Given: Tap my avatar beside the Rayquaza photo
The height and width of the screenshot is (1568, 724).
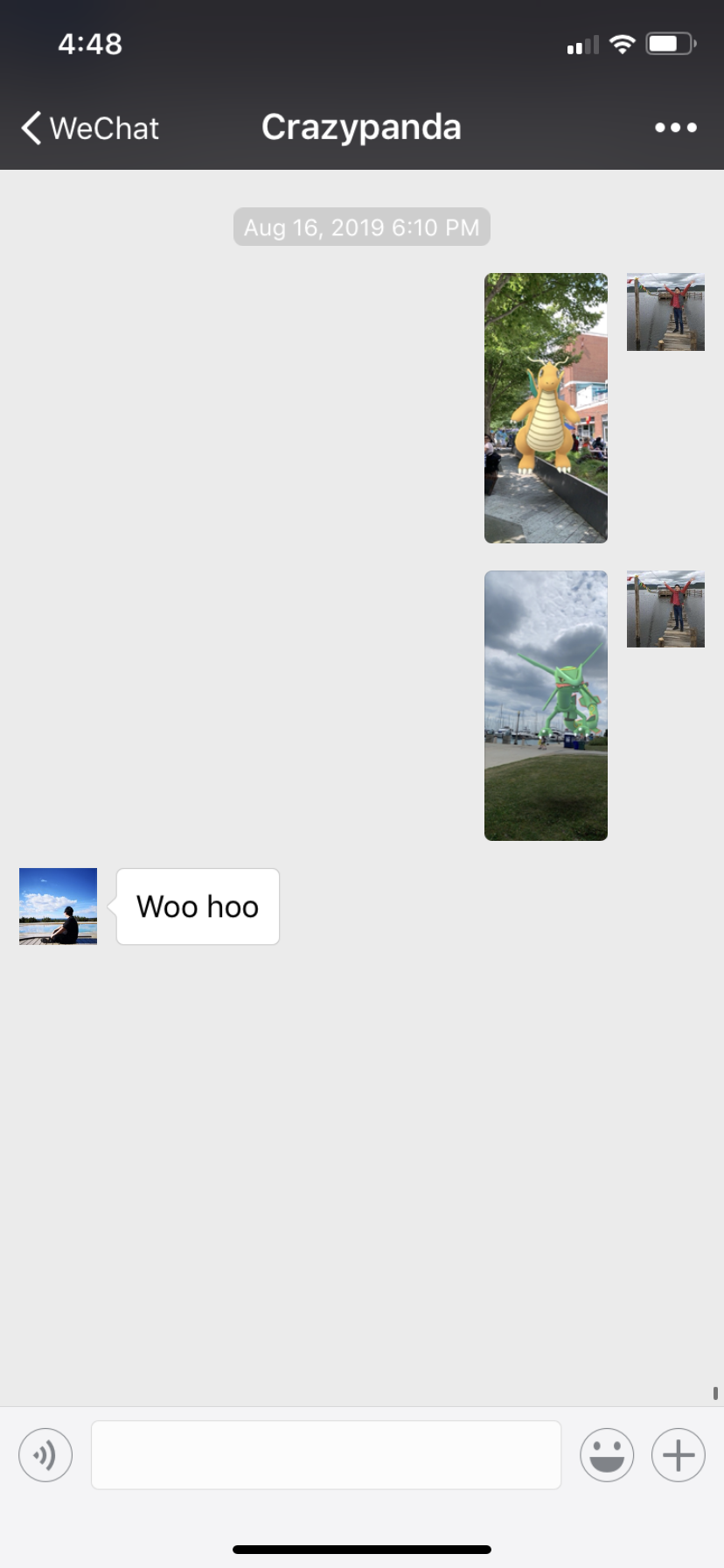Looking at the screenshot, I should [x=665, y=609].
